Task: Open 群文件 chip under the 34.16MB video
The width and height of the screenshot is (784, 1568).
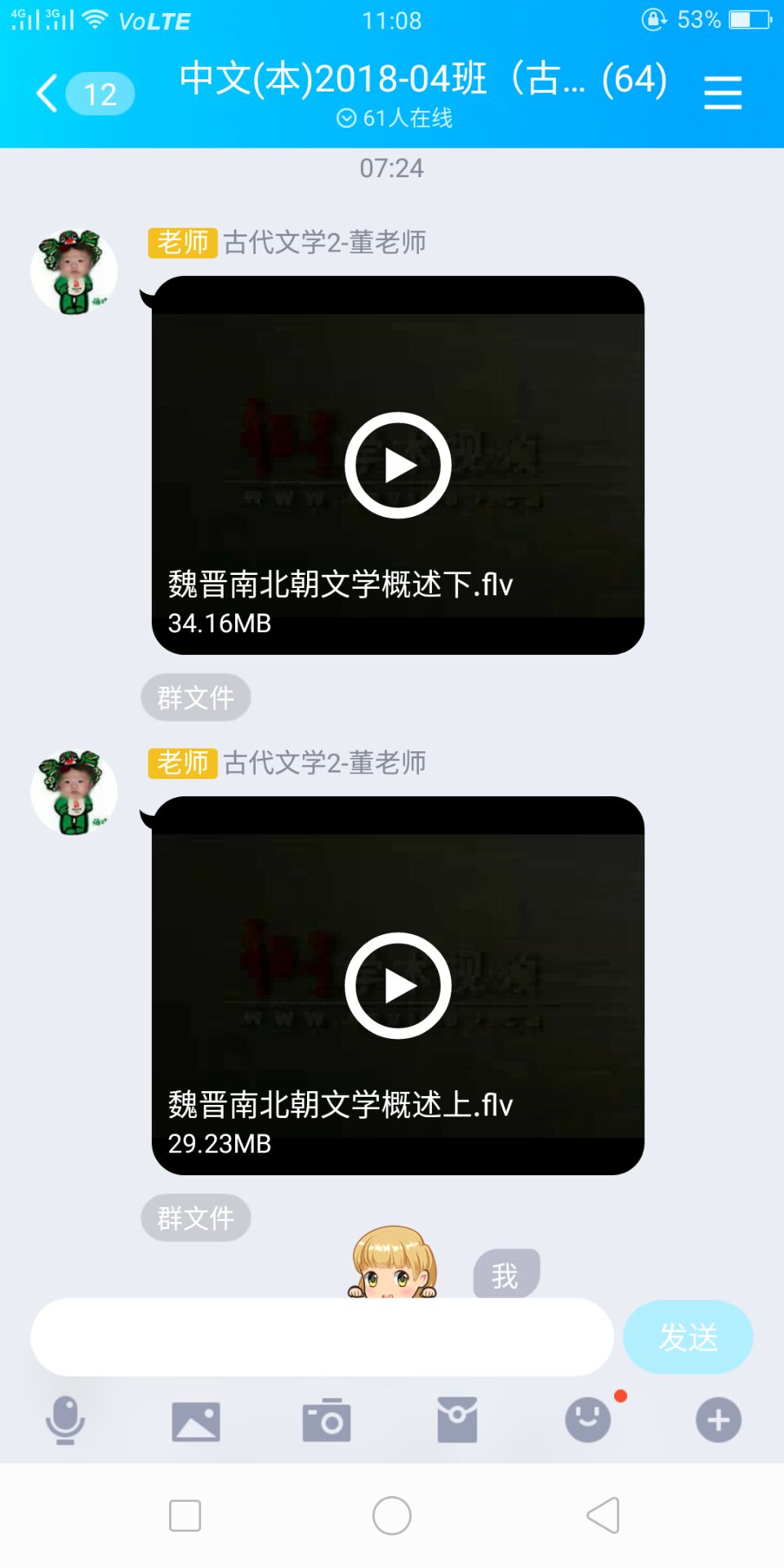Action: [x=196, y=697]
